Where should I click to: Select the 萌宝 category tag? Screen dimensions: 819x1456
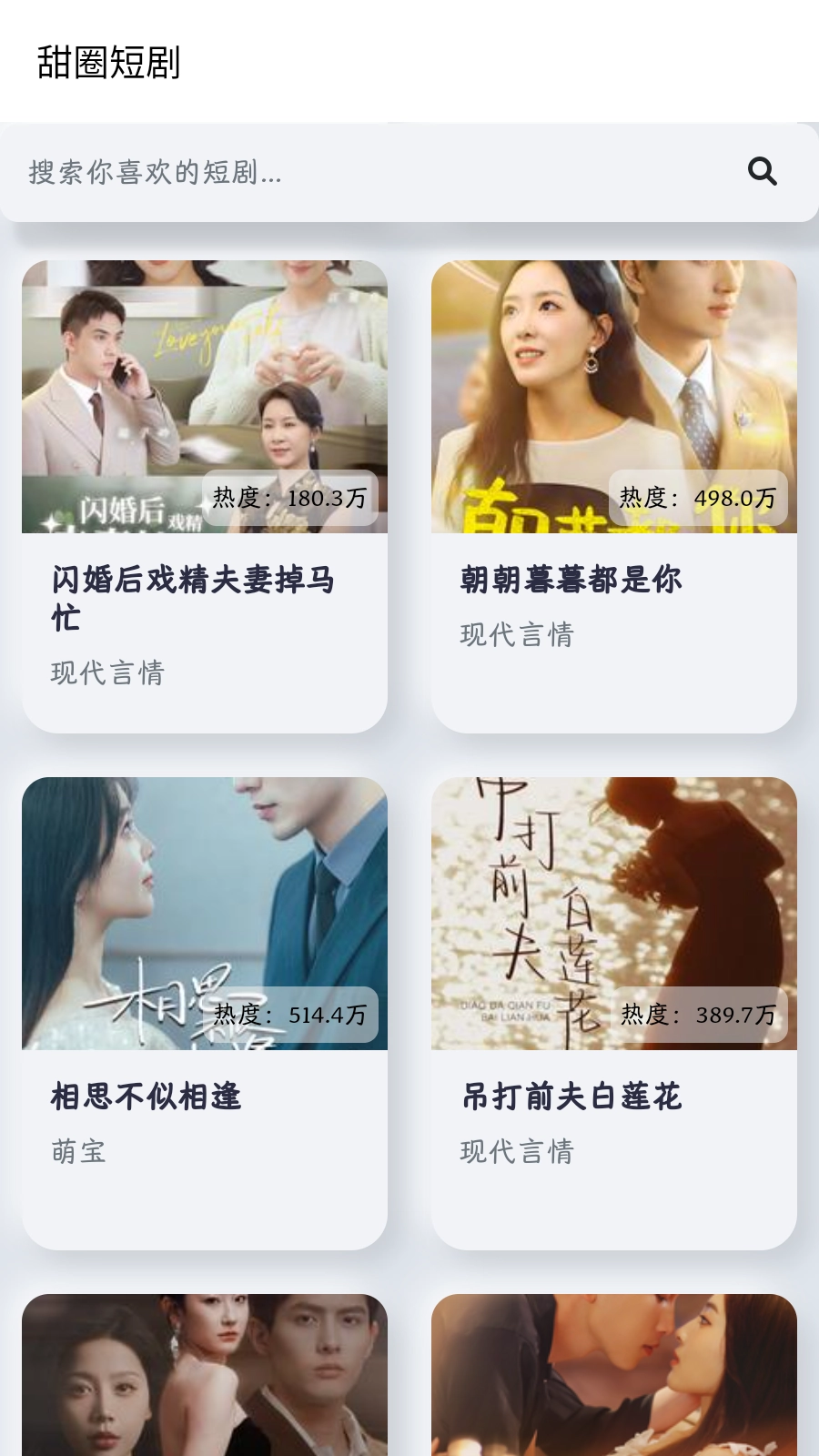[x=77, y=1151]
